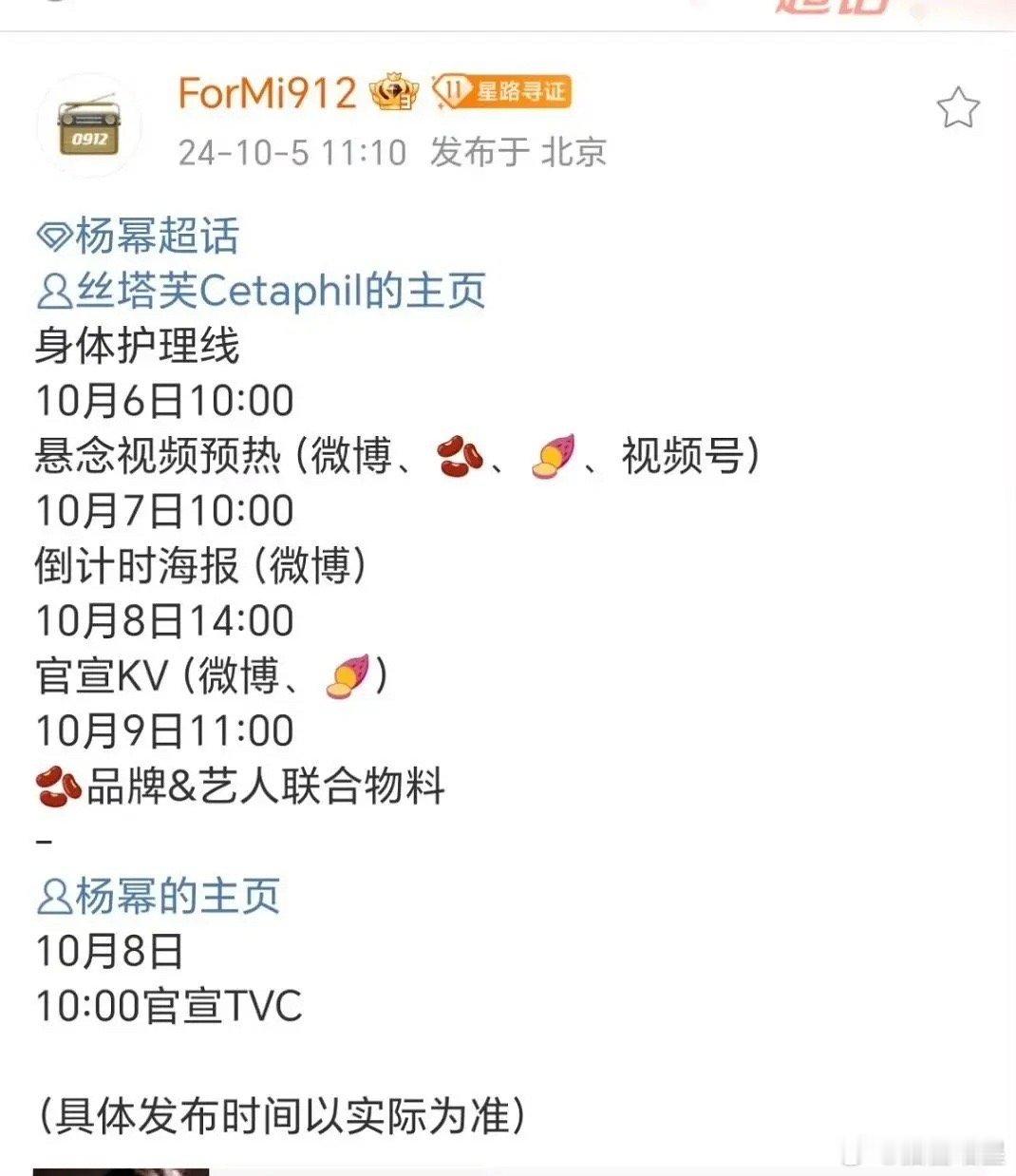This screenshot has width=1016, height=1176.
Task: Click the red bean emoji before 品牌&艺人联合物料
Action: point(55,786)
